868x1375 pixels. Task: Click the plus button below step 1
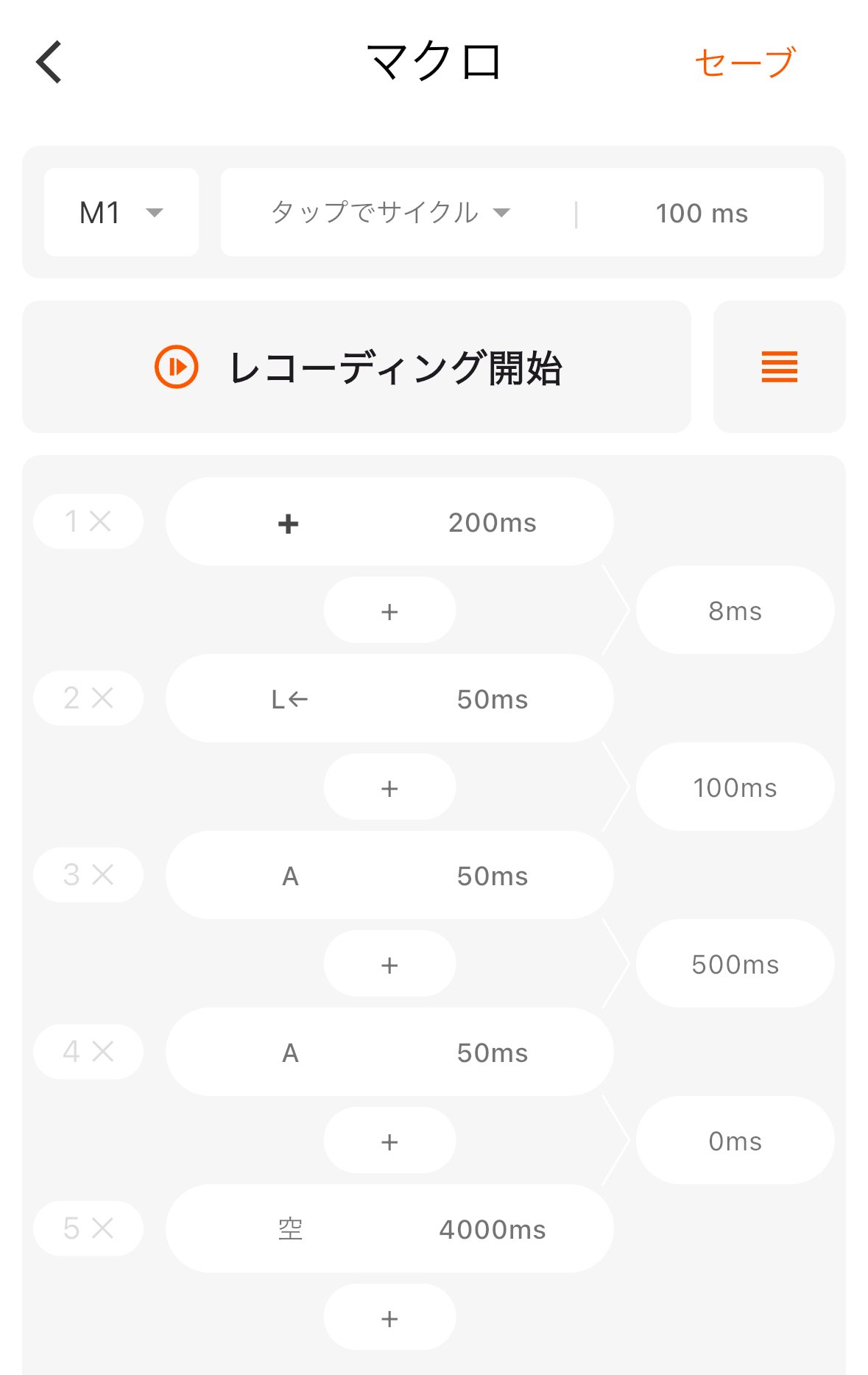tap(389, 610)
